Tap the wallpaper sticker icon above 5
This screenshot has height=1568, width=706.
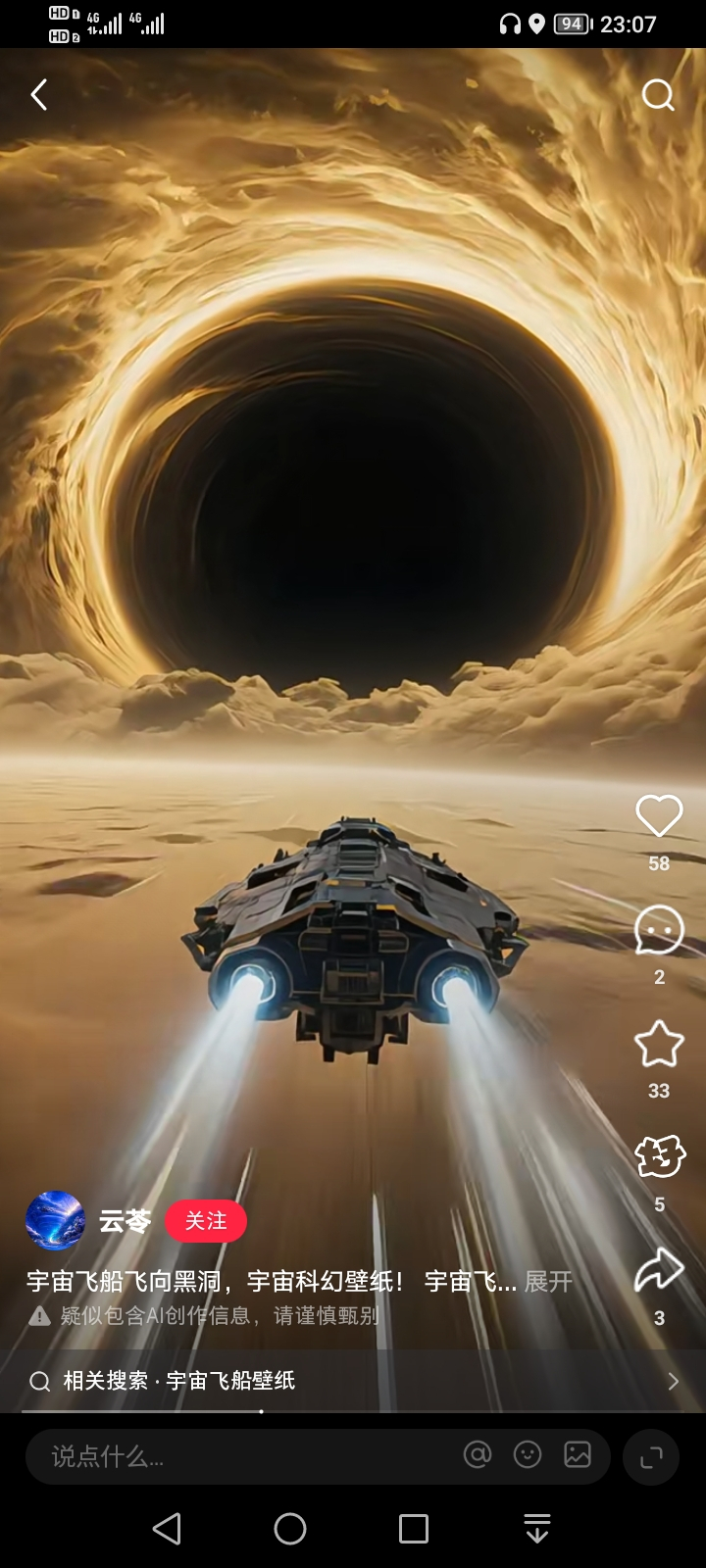tap(659, 1157)
